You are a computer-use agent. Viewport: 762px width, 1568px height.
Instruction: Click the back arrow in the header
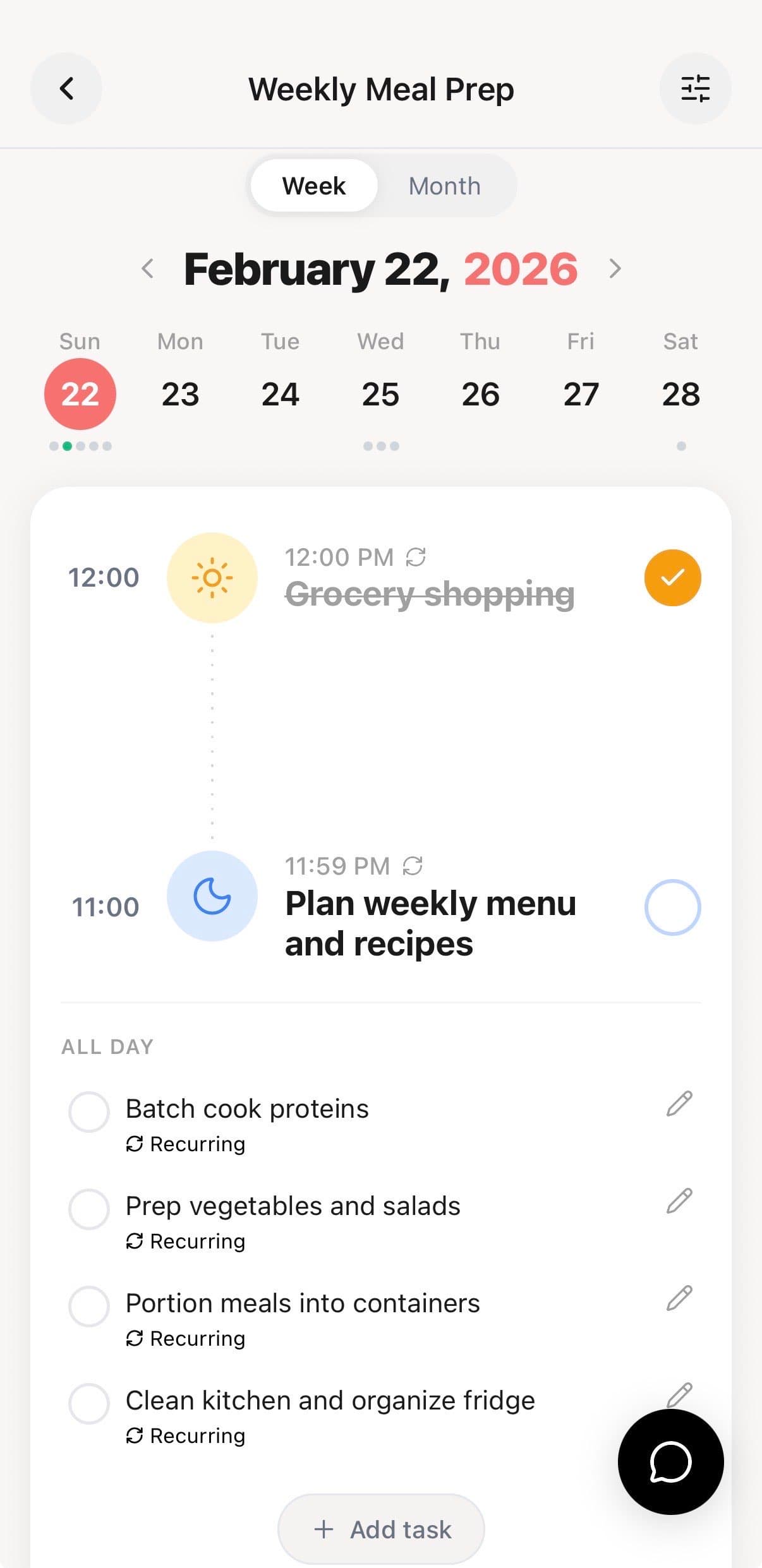66,88
